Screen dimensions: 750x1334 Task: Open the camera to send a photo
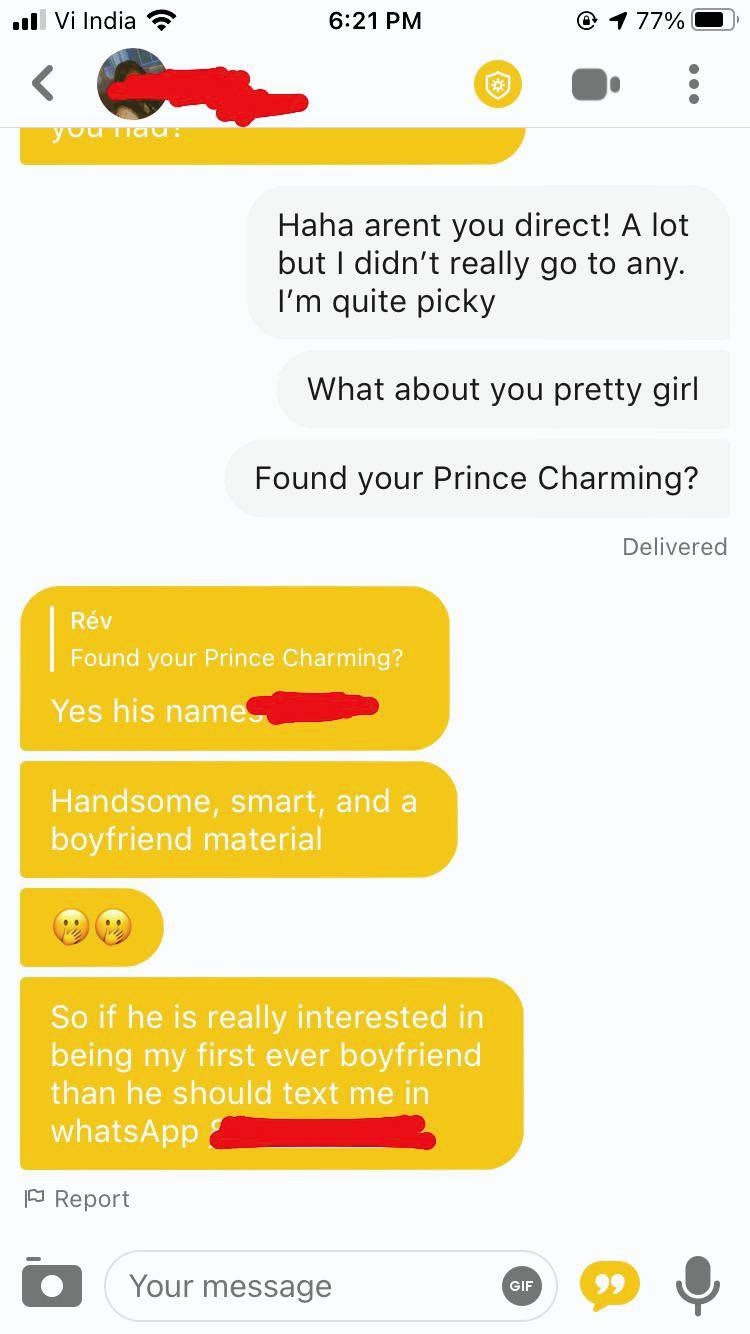point(51,1285)
